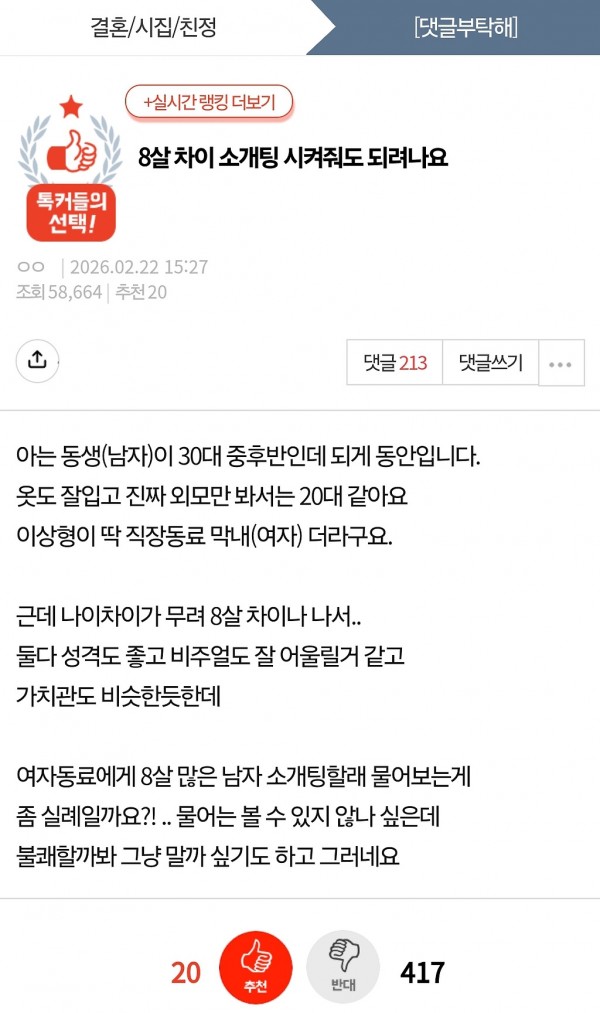Open the three-dot more options menu

(x=561, y=364)
